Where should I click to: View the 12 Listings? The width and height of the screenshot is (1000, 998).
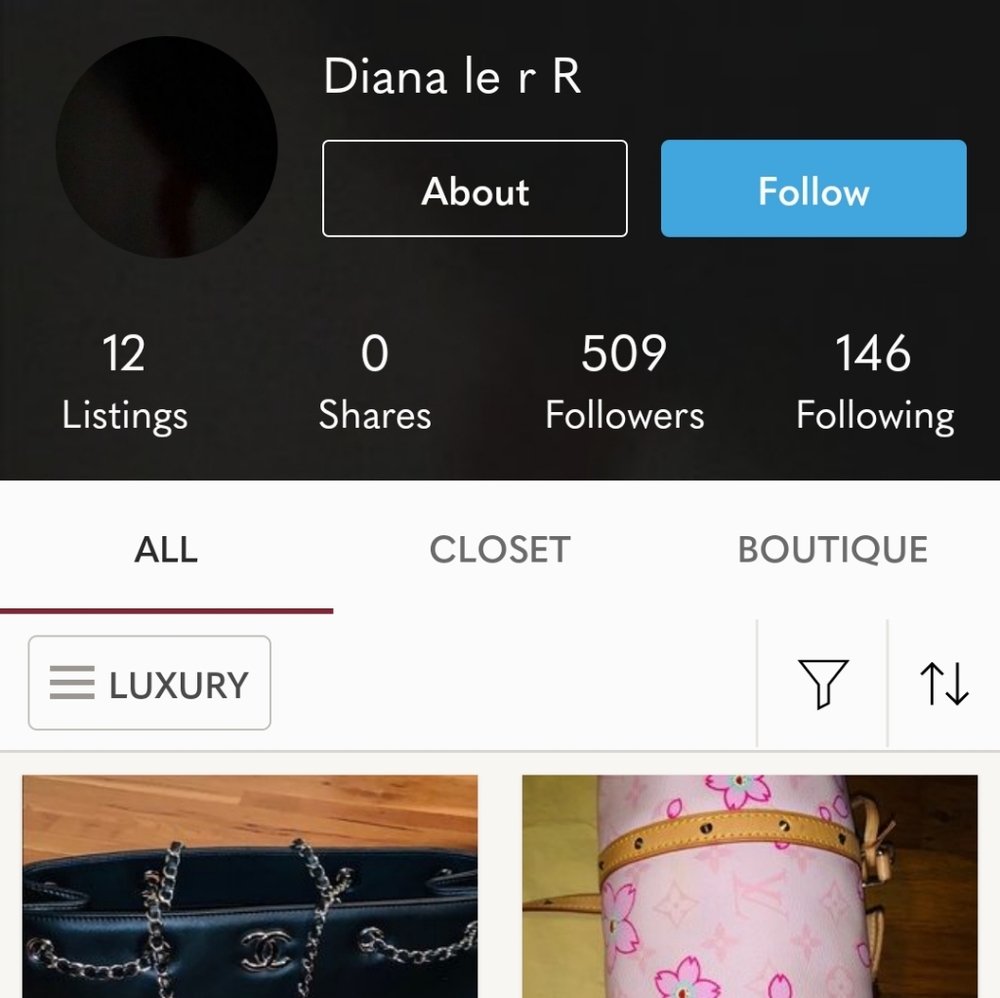click(124, 383)
